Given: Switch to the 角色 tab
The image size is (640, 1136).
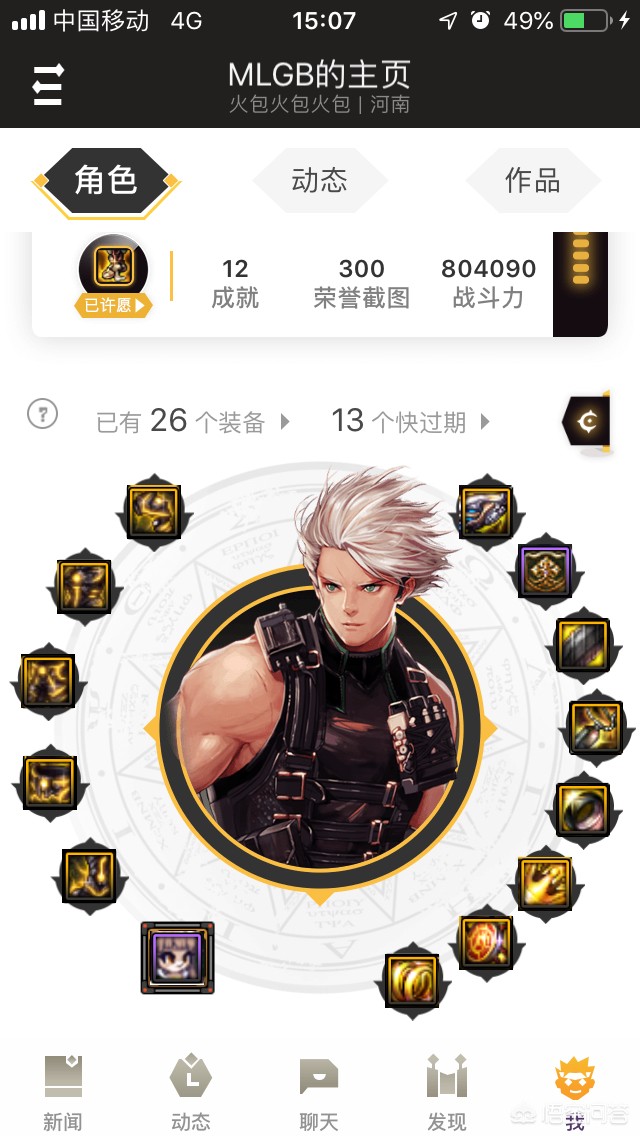Looking at the screenshot, I should click(x=106, y=180).
